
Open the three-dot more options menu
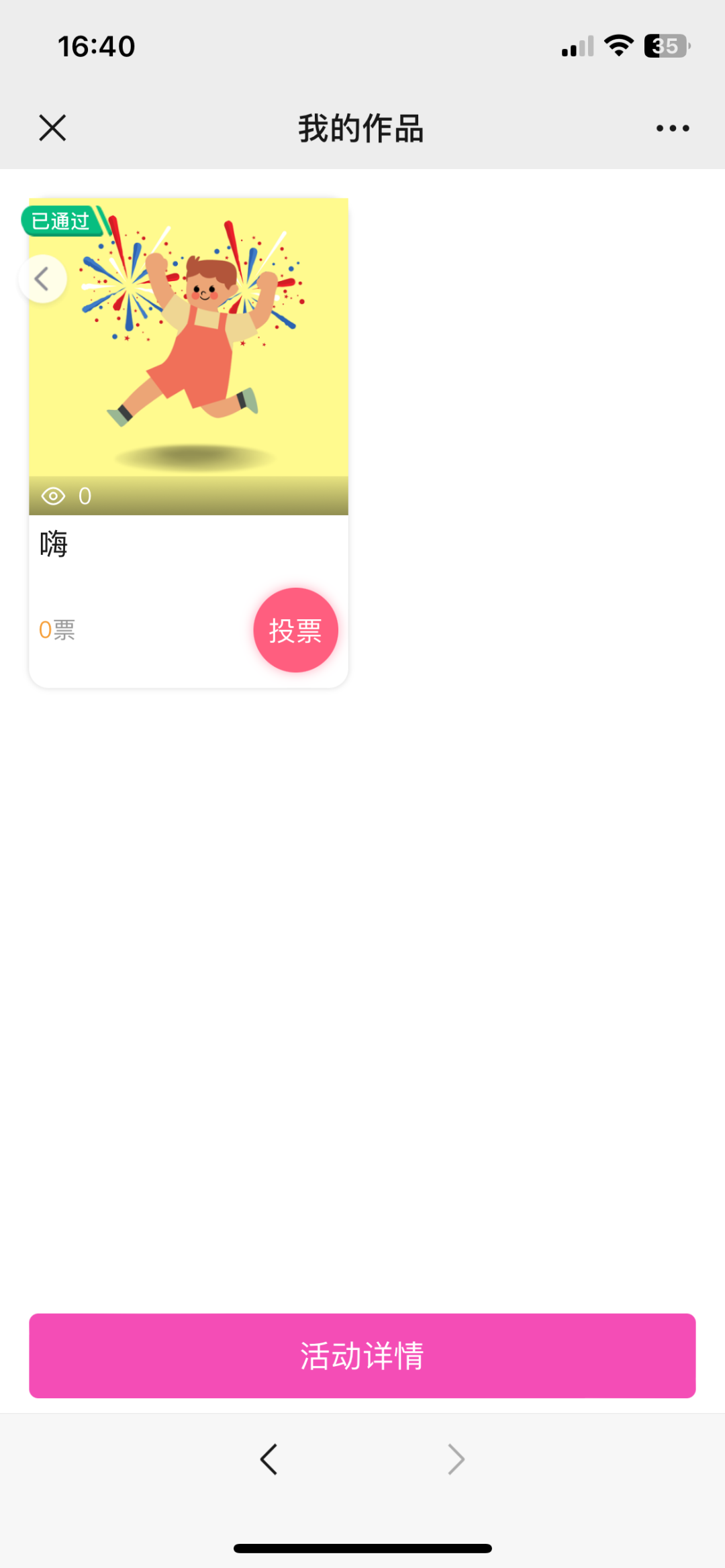pos(672,128)
